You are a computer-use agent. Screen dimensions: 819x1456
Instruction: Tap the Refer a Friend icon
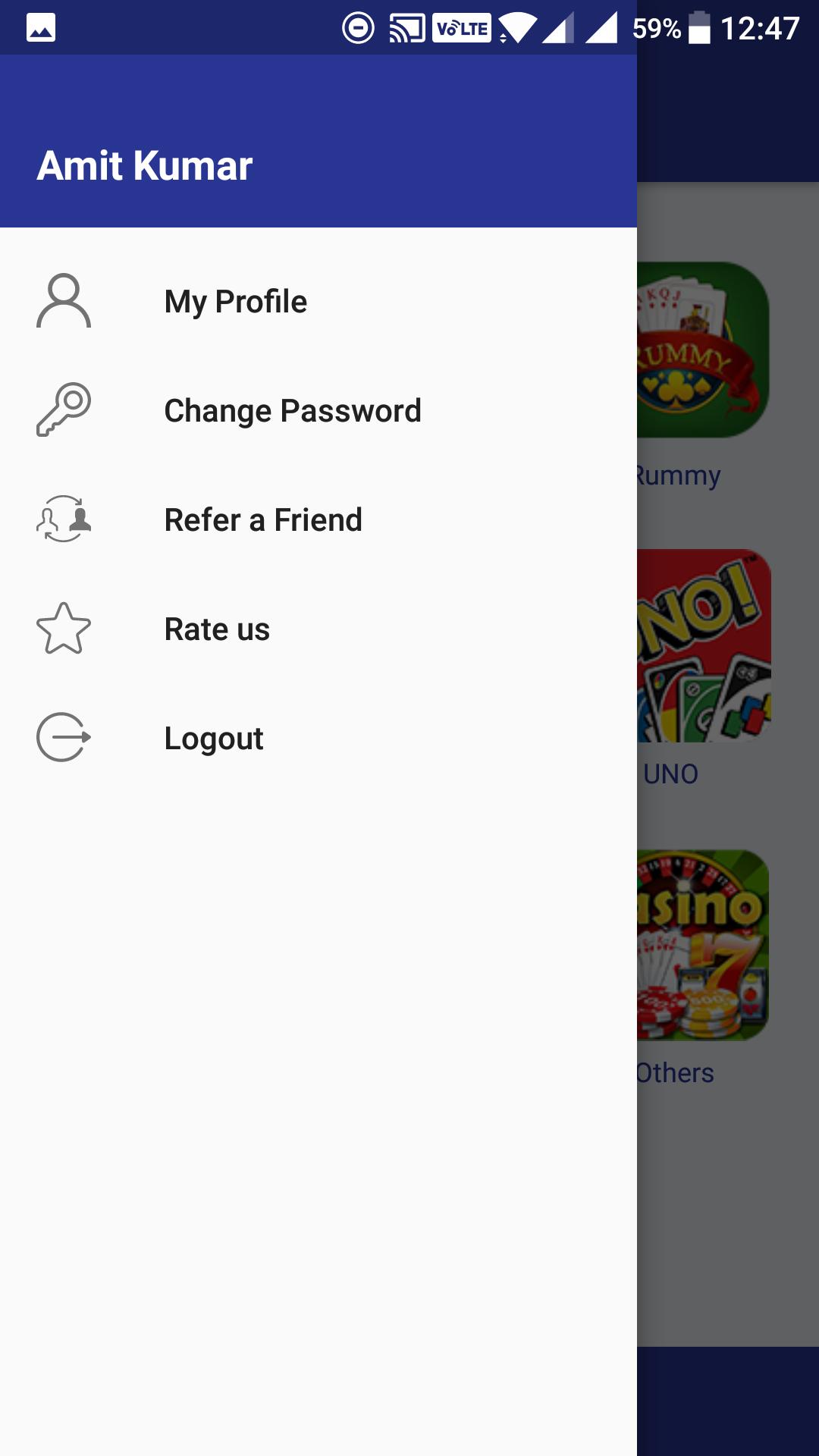(64, 519)
